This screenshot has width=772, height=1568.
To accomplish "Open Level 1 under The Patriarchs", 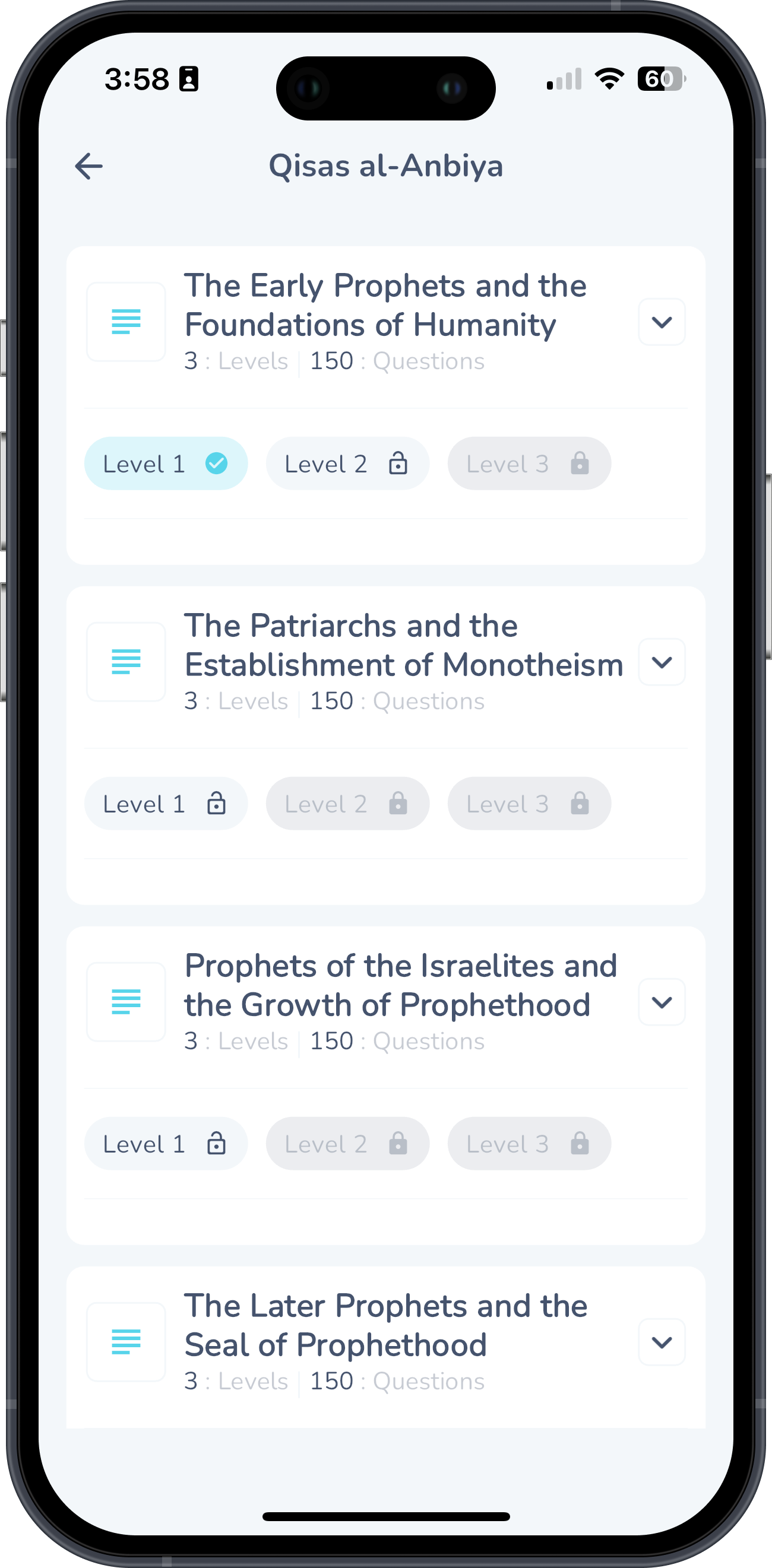I will pos(166,804).
